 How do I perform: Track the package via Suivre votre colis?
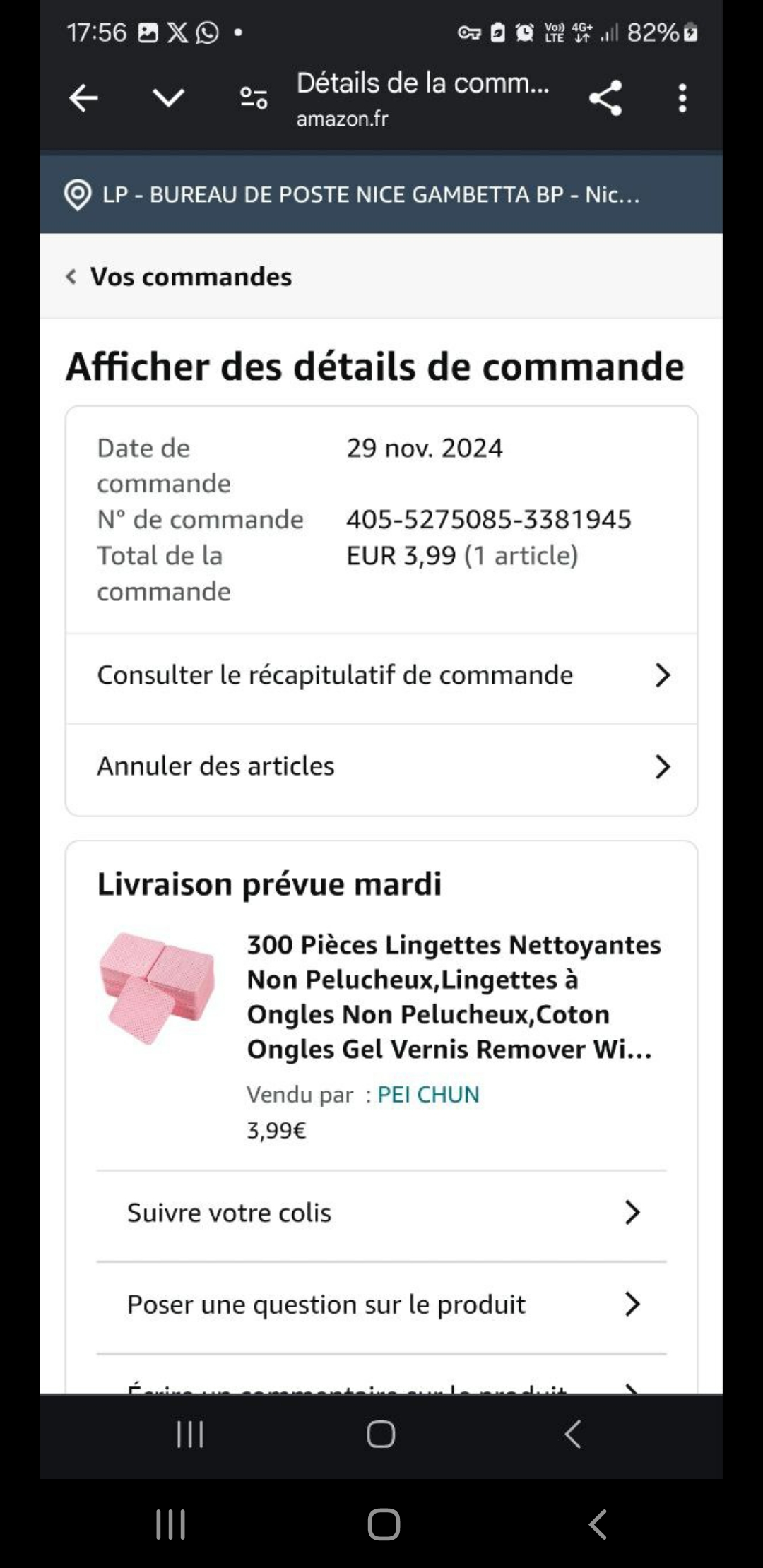click(x=381, y=1213)
